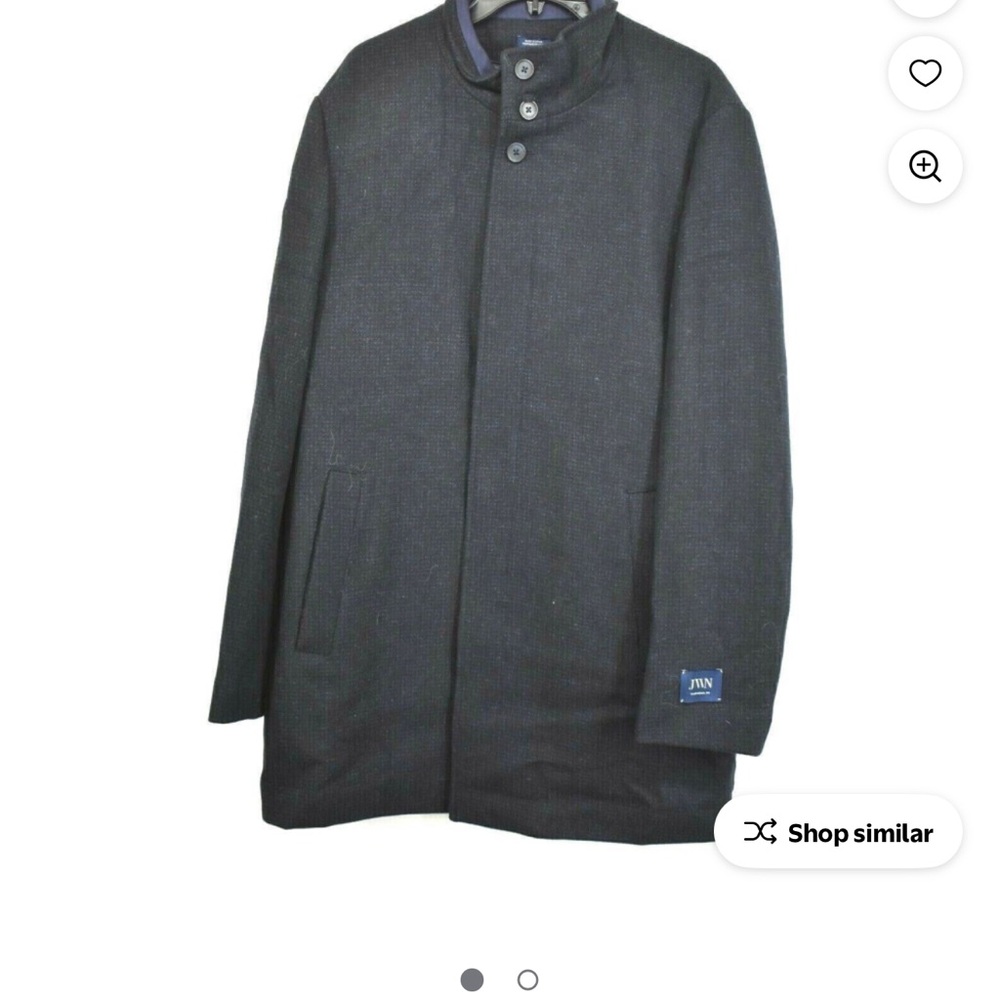1000x1000 pixels.
Task: Save this coat with the heart icon
Action: 925,73
